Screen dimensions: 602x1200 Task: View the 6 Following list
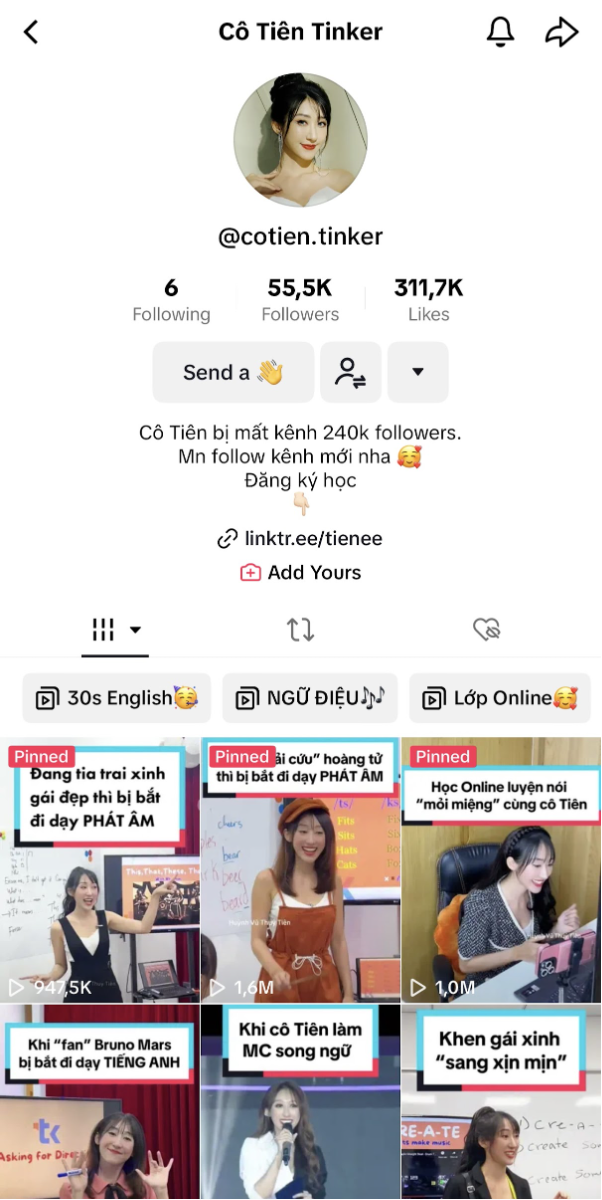[171, 300]
